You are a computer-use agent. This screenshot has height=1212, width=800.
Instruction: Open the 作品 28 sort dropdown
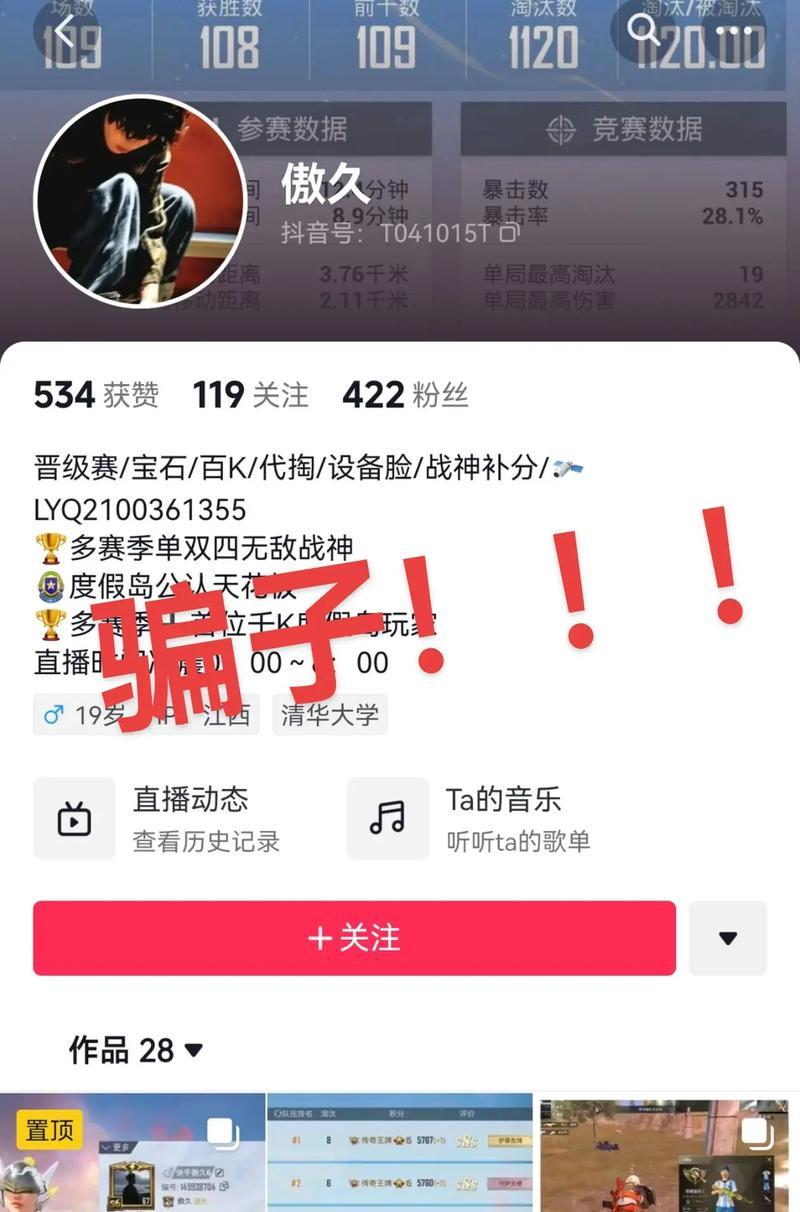click(x=136, y=1050)
